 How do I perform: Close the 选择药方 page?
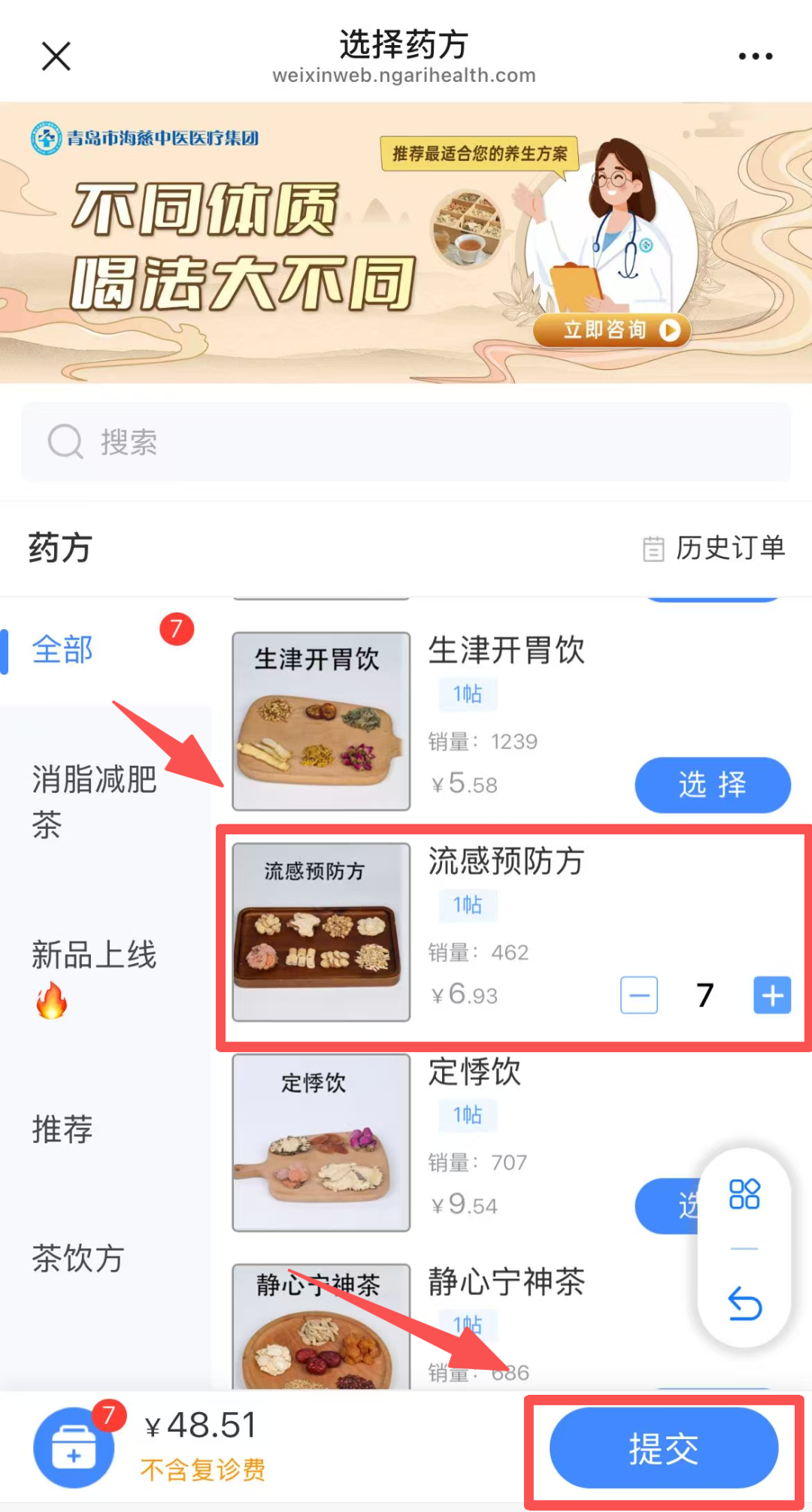point(56,56)
